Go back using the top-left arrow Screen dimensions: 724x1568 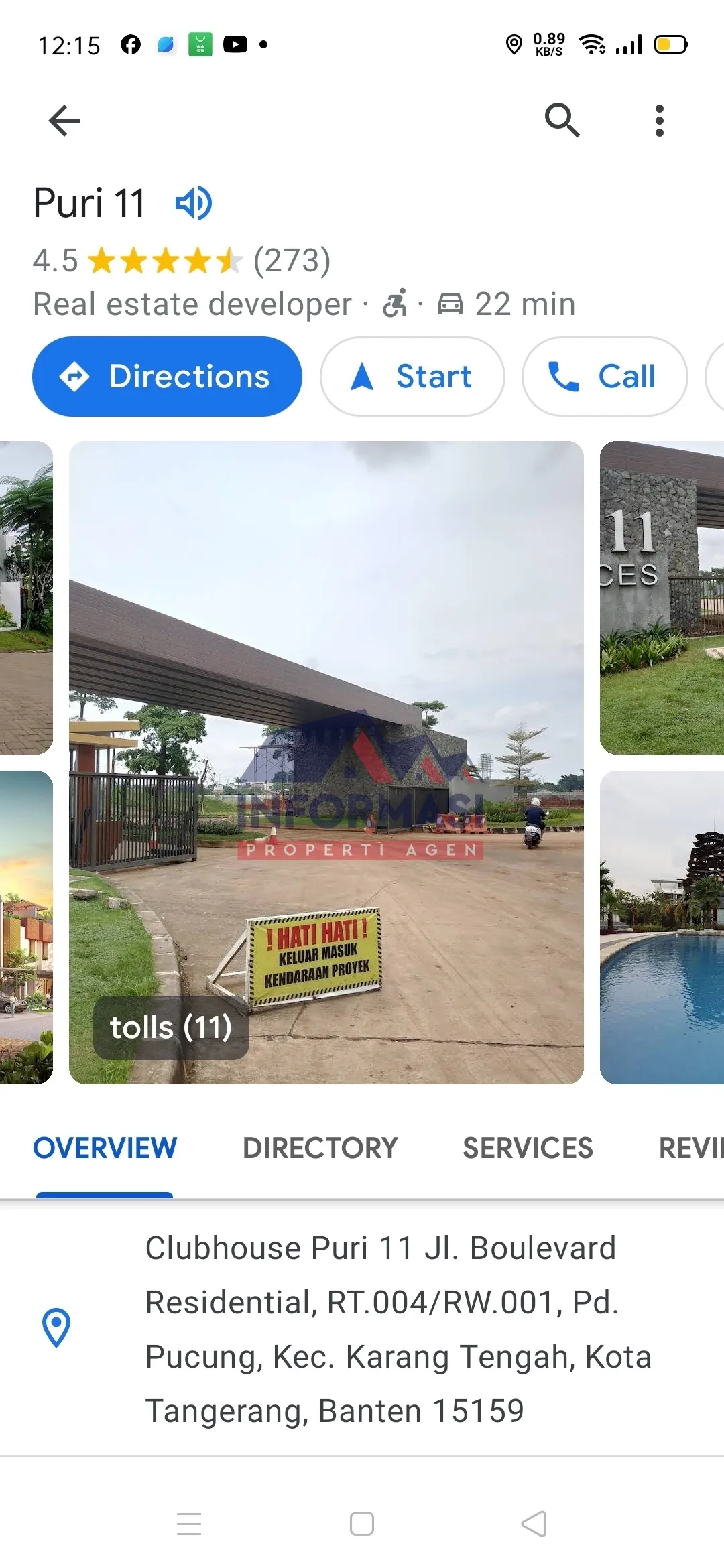click(64, 121)
